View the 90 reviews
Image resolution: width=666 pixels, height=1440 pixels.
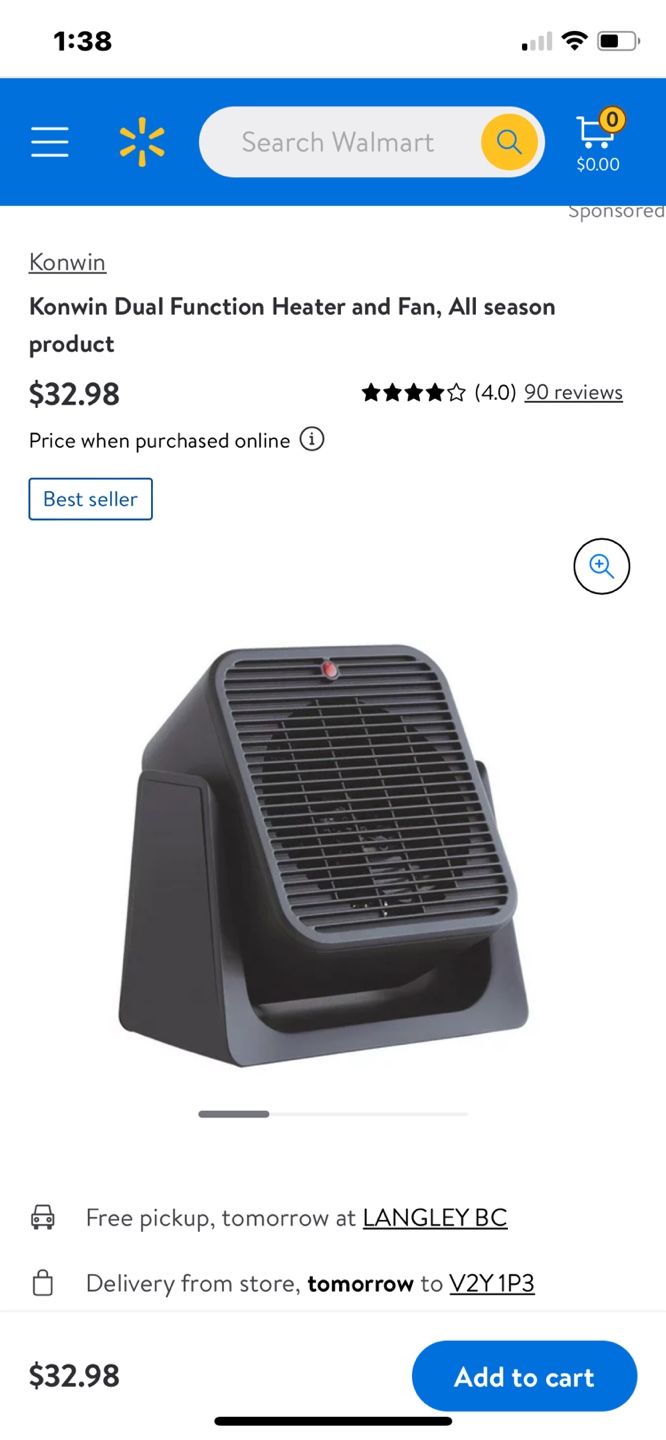point(573,392)
